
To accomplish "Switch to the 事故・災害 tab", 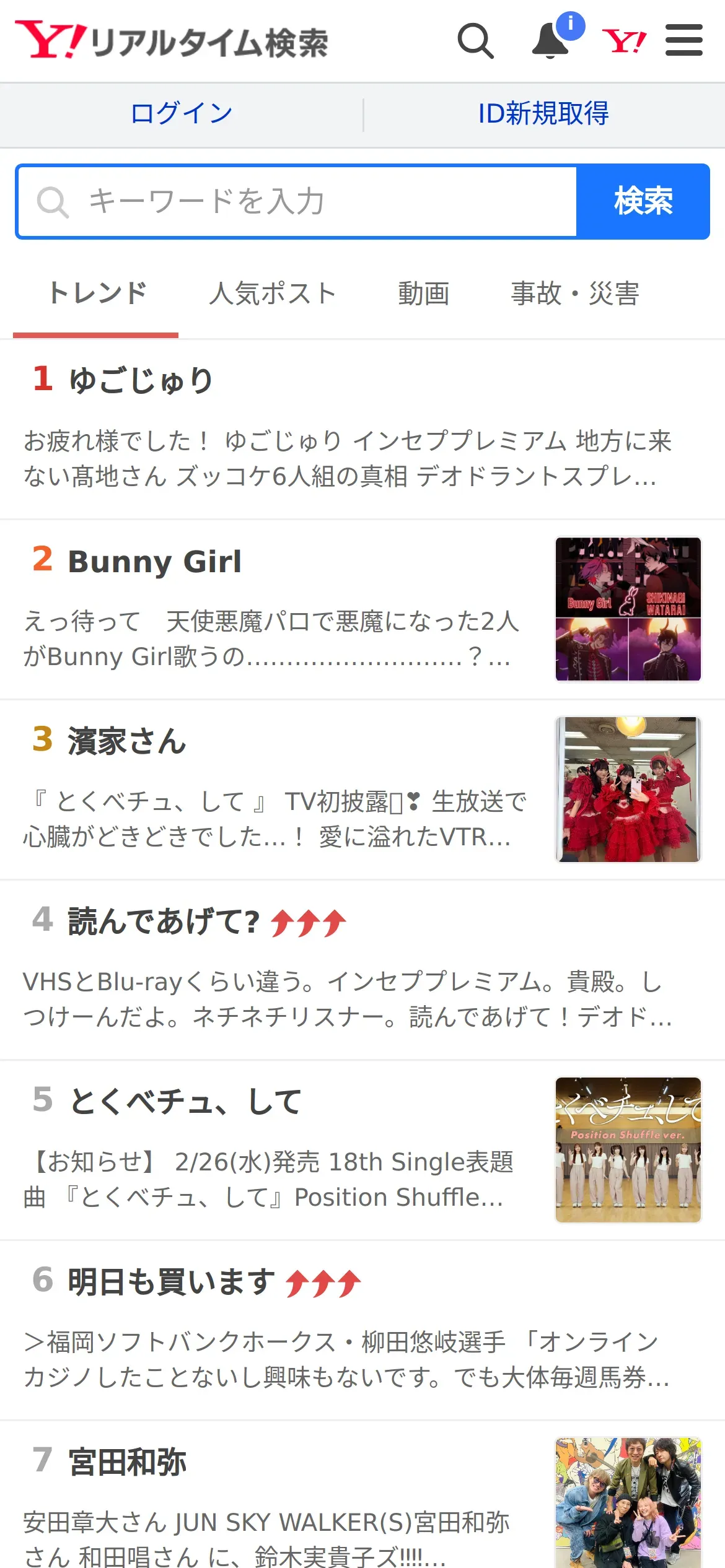I will click(574, 294).
